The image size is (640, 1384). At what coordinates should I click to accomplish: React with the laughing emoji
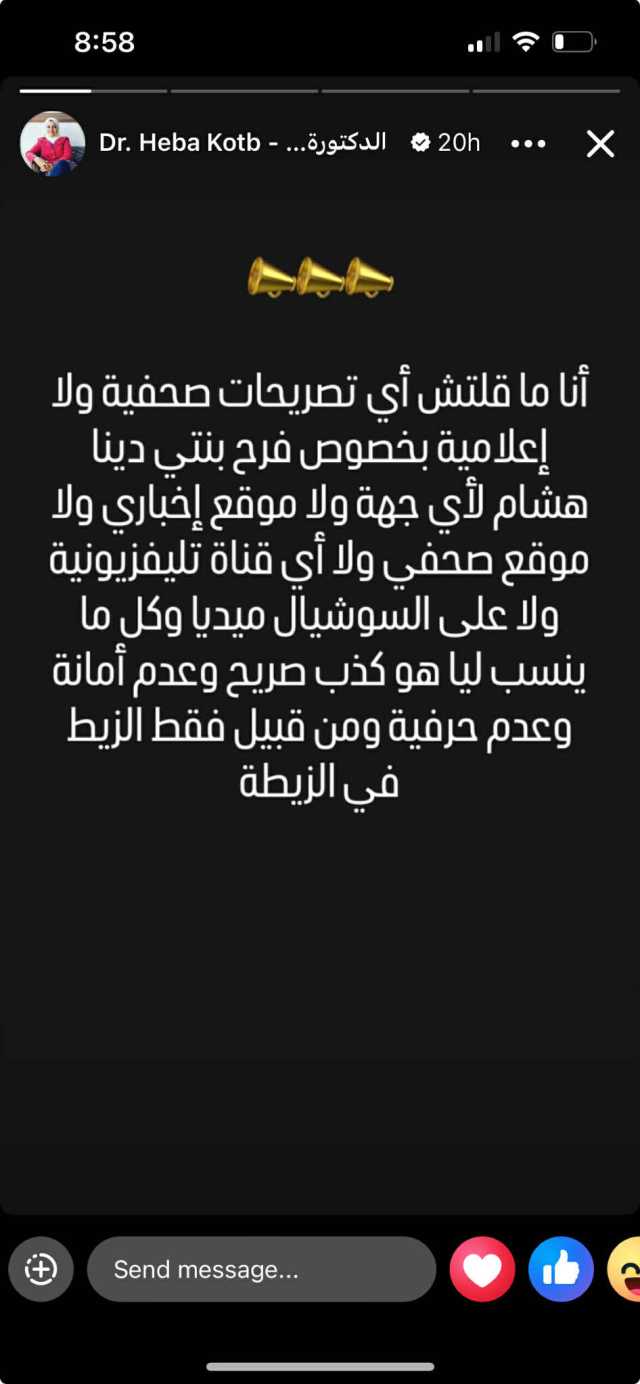pyautogui.click(x=626, y=1270)
